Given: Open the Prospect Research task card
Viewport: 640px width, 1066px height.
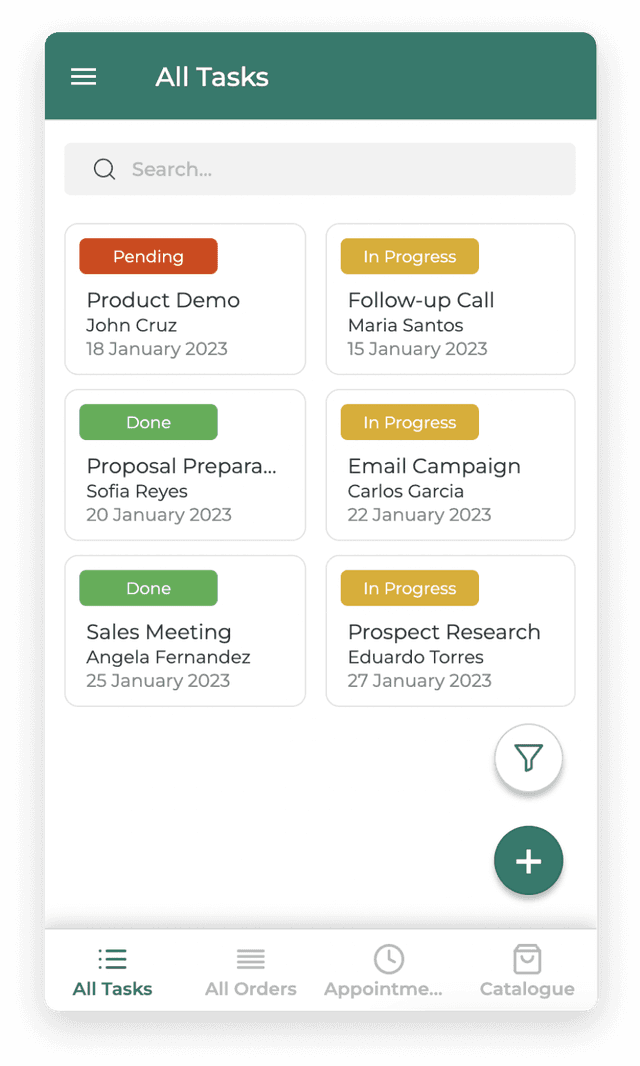Looking at the screenshot, I should pos(450,631).
